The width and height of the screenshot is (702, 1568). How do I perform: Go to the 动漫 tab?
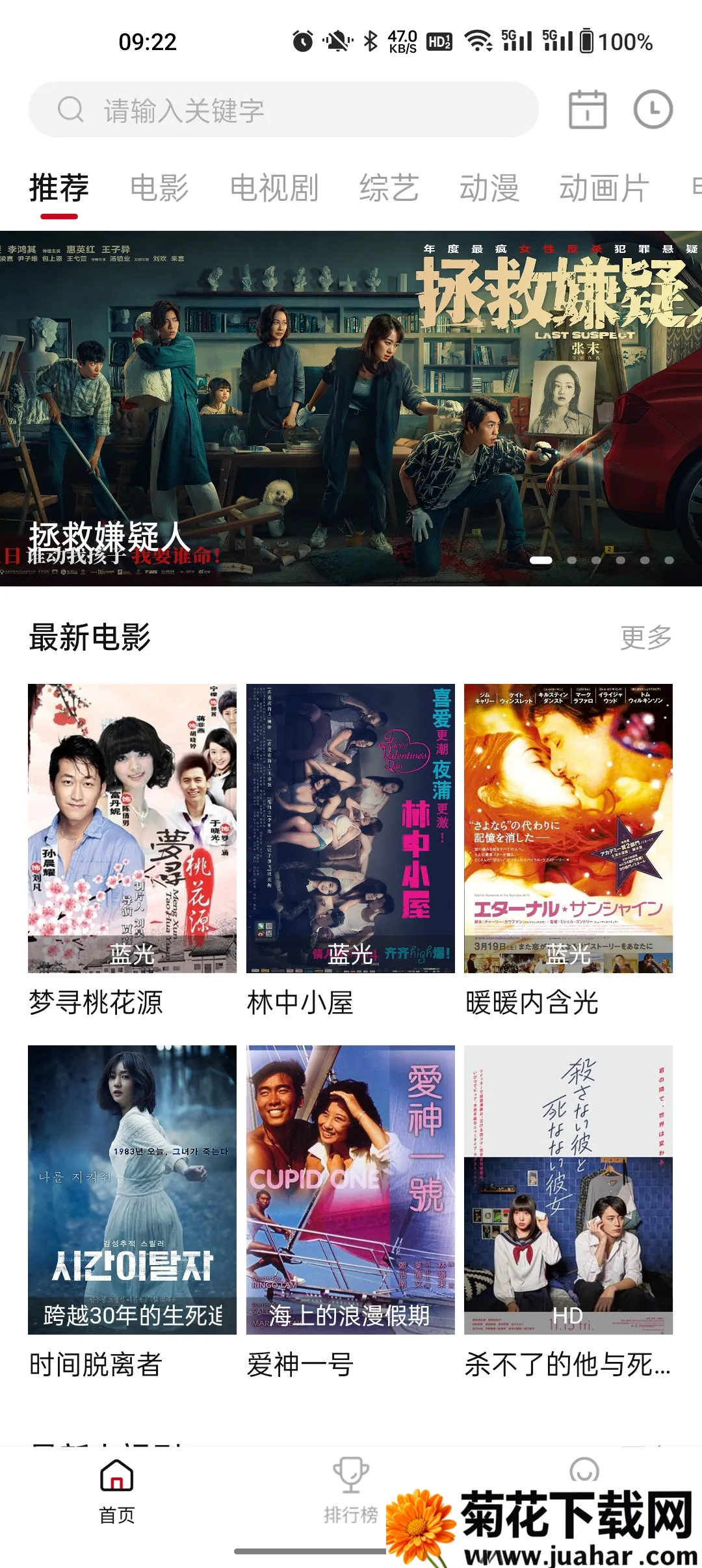489,189
